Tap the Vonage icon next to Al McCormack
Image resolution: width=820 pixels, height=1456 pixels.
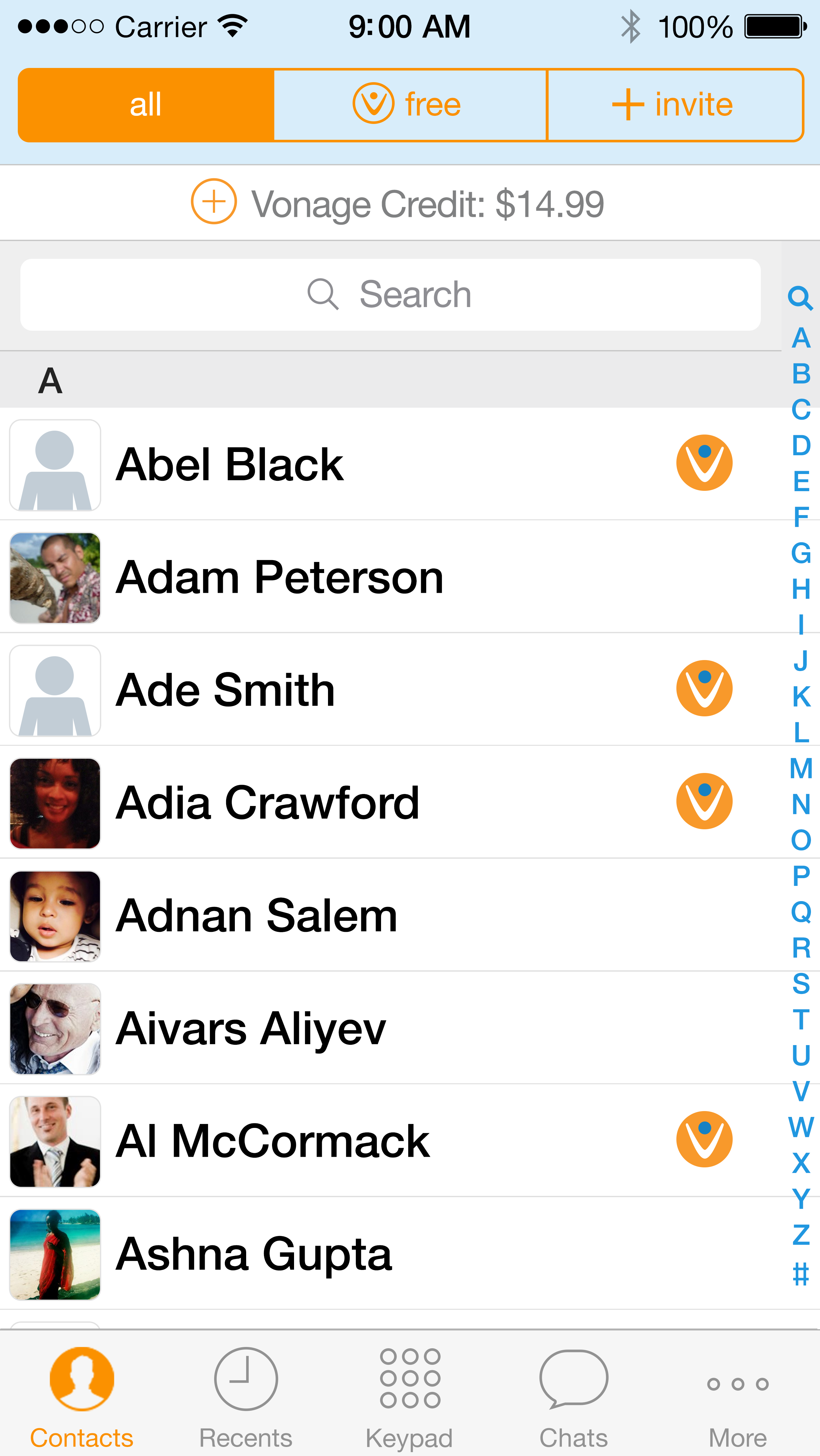[704, 1140]
